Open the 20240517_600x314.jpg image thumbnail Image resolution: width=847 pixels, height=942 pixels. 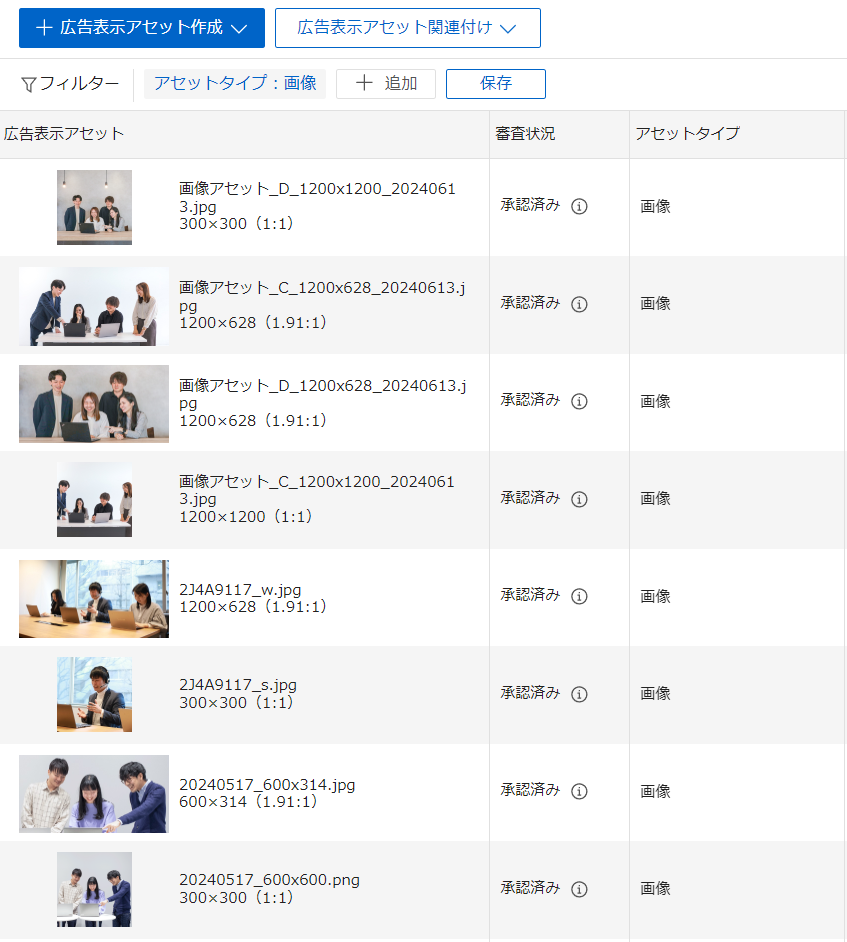[x=94, y=793]
